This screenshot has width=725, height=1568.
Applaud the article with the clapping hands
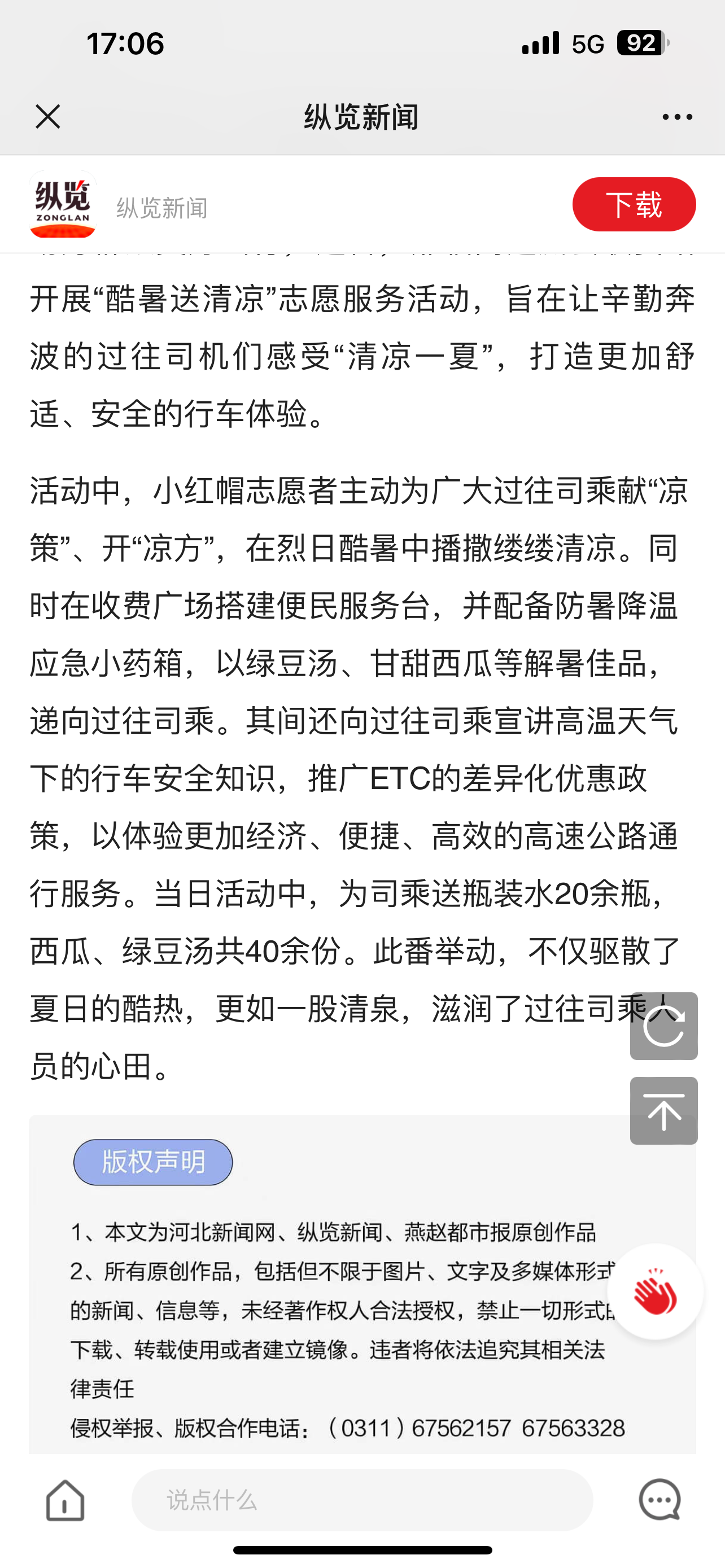coord(655,1291)
